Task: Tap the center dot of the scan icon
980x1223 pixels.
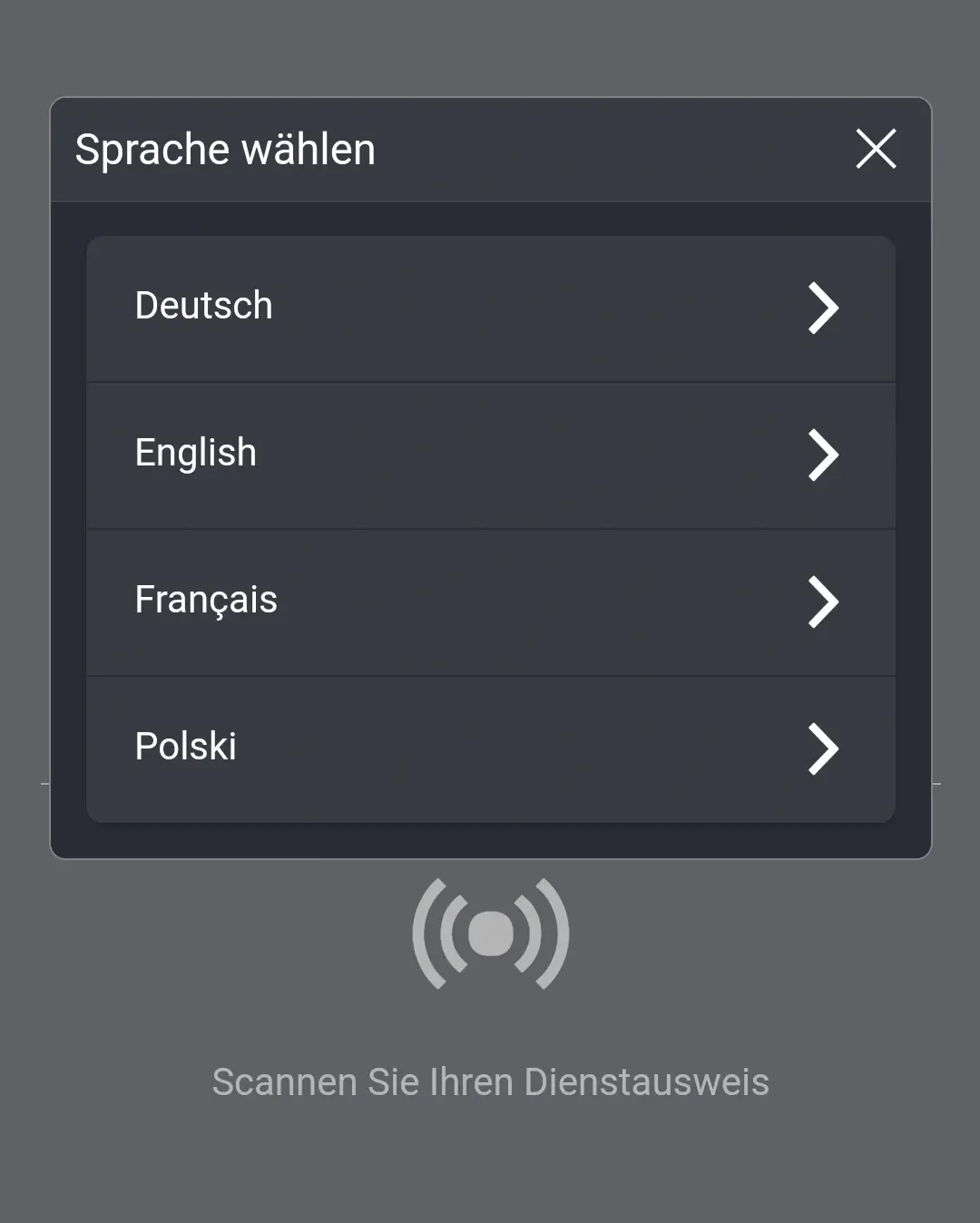Action: tap(490, 933)
